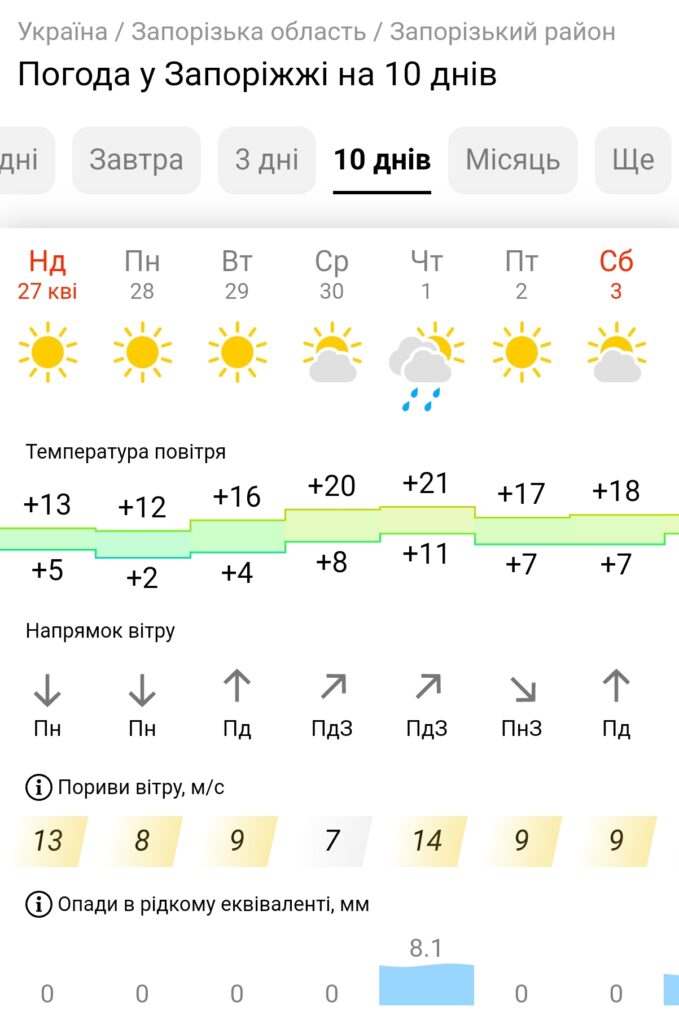Open Tuesday 29 forecast day
The height and width of the screenshot is (1024, 679).
pyautogui.click(x=237, y=275)
